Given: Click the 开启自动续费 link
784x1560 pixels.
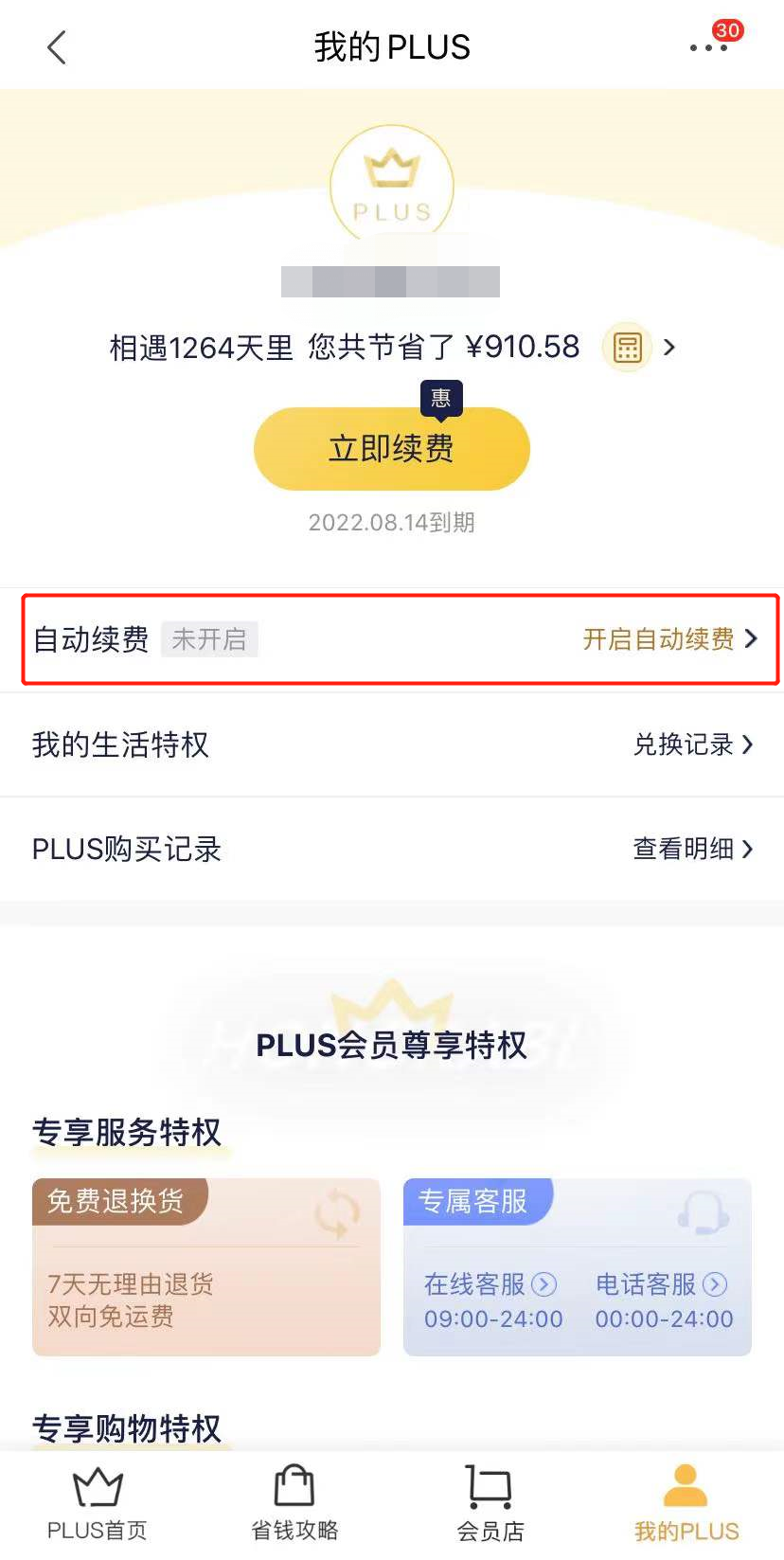Looking at the screenshot, I should click(x=658, y=639).
